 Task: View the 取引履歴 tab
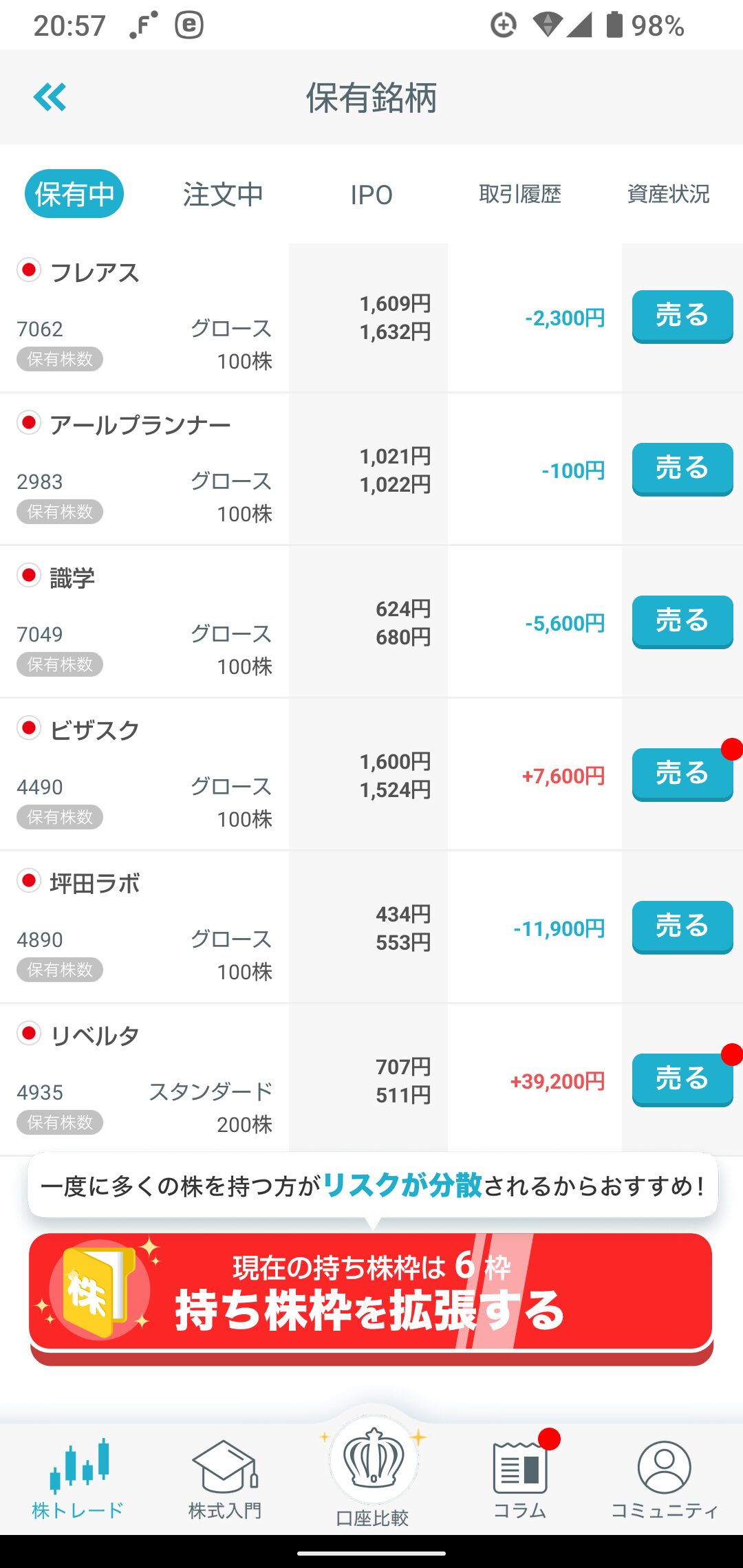pyautogui.click(x=520, y=194)
